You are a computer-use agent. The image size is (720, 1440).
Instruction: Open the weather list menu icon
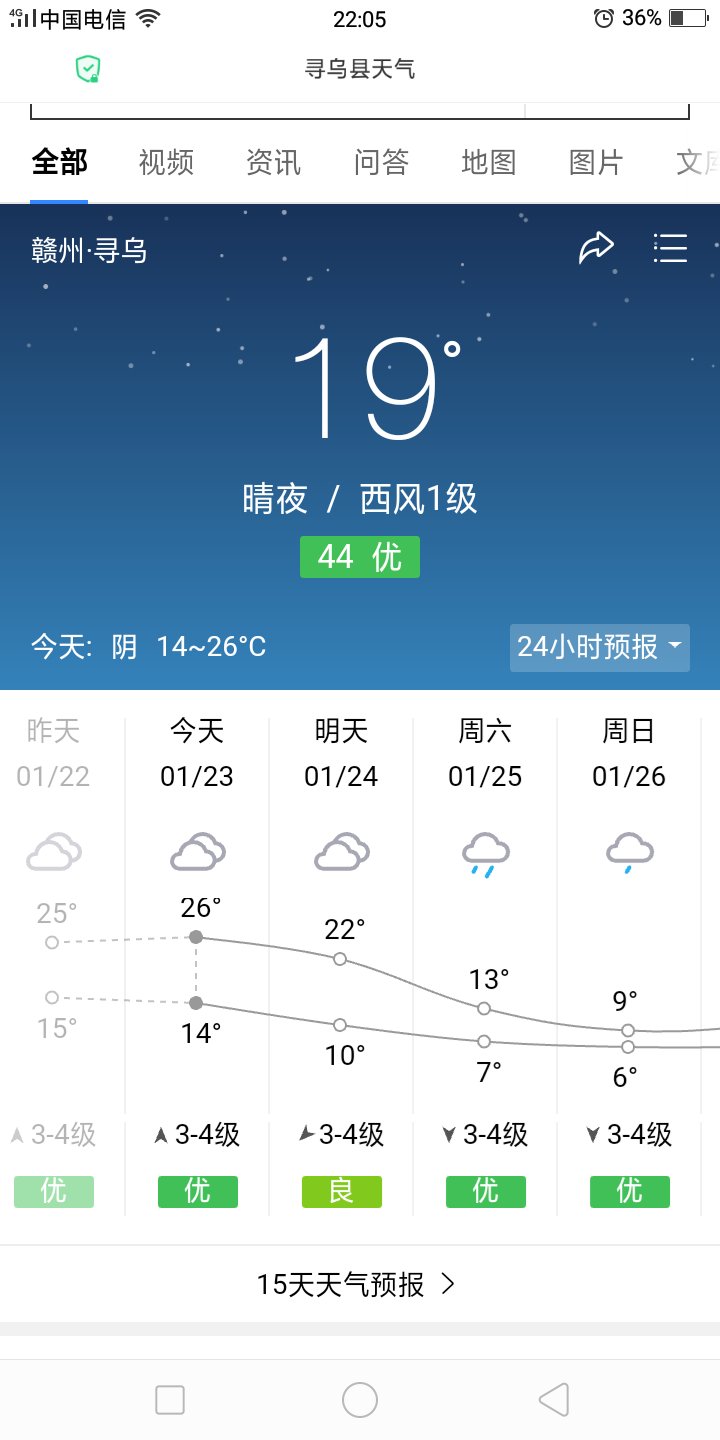(x=670, y=248)
